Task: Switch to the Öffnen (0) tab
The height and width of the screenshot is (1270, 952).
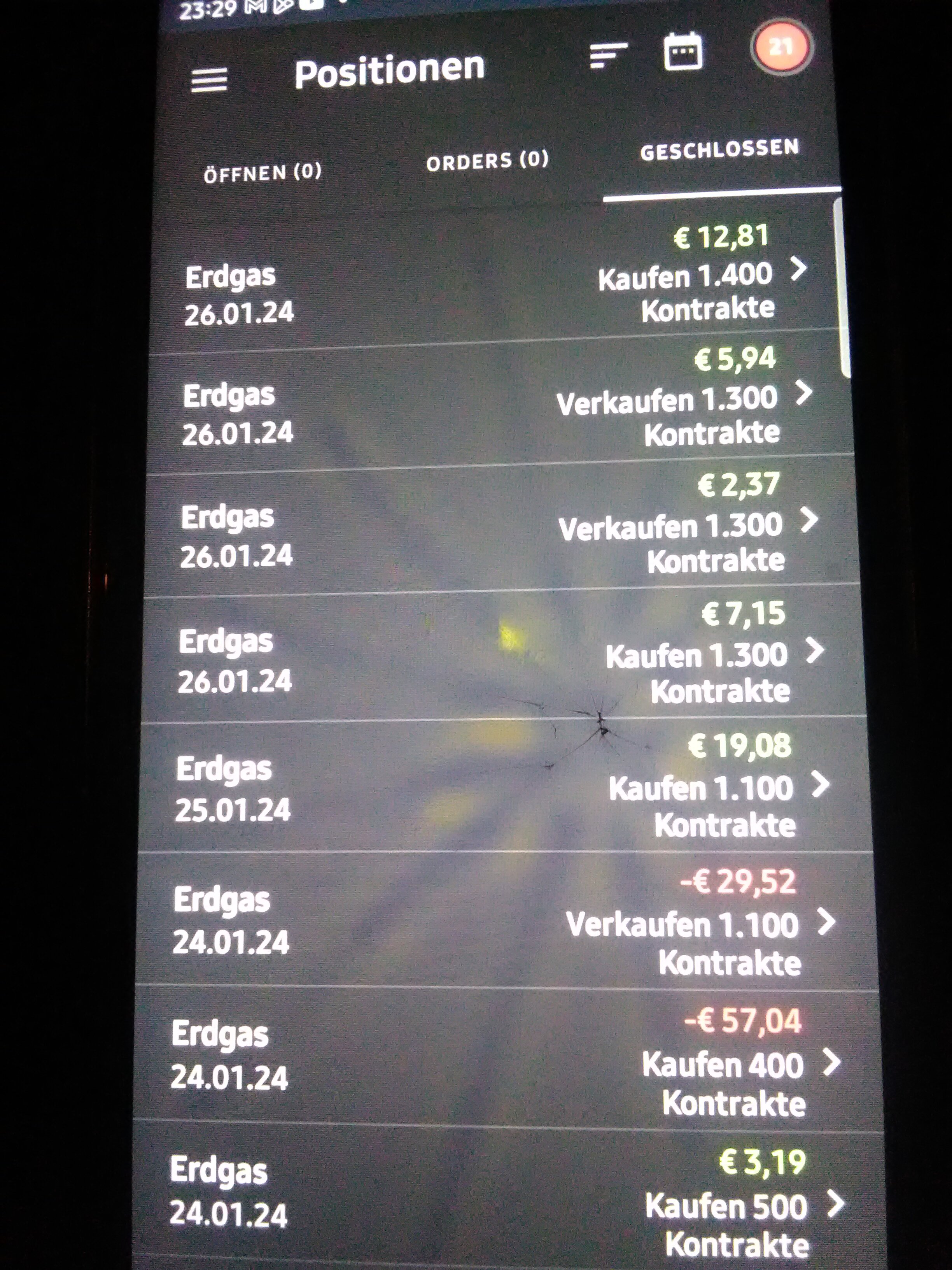Action: 263,172
